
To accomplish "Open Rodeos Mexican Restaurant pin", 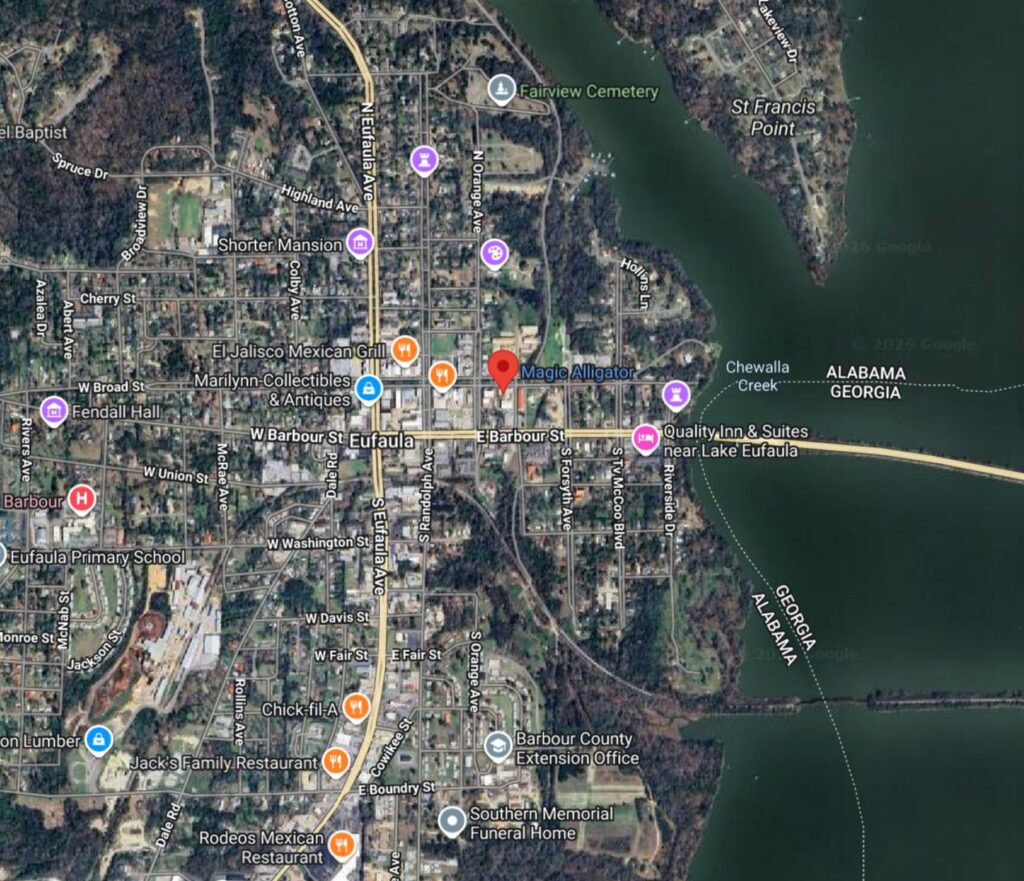I will pos(343,845).
